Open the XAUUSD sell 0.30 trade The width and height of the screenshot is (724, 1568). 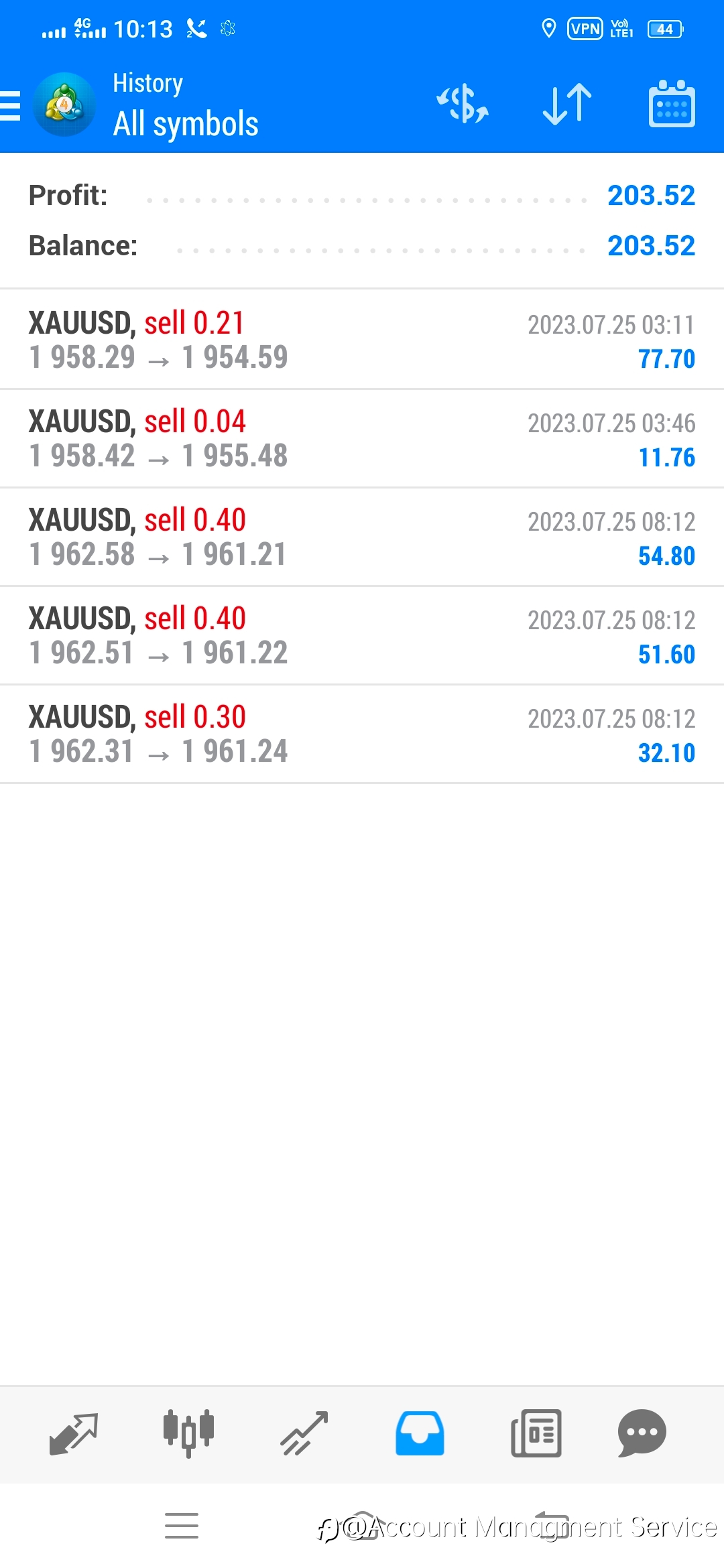coord(362,734)
